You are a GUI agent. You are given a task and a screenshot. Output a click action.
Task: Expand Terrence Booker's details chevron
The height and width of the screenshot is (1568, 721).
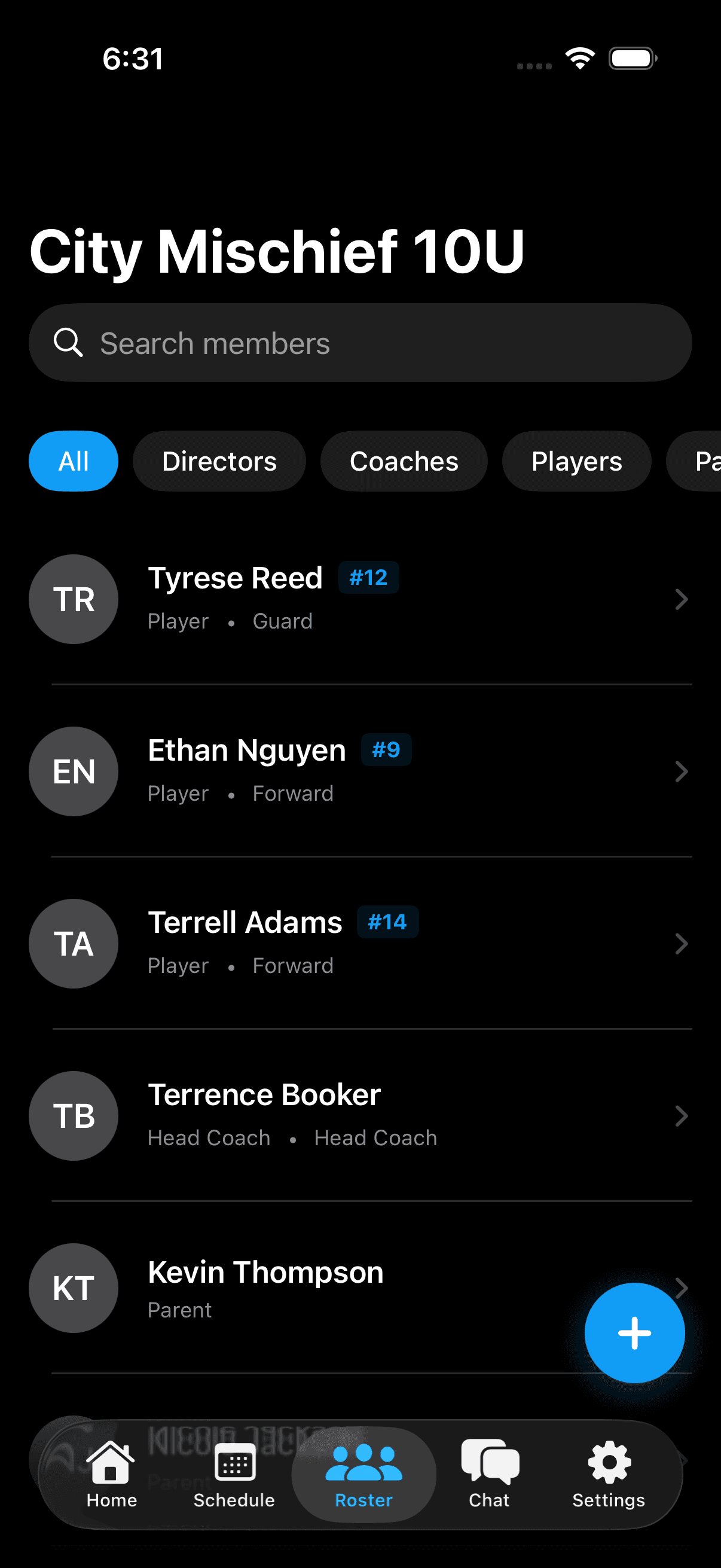pyautogui.click(x=682, y=1115)
